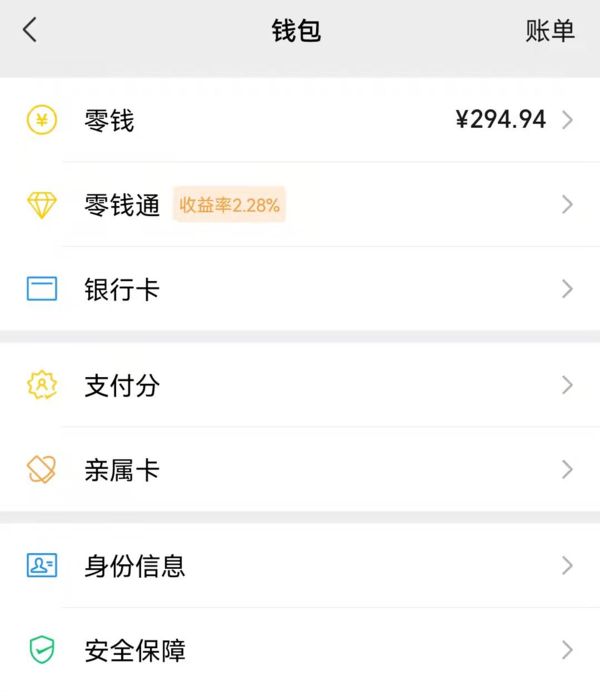This screenshot has height=691, width=600.
Task: Open the 亲属卡 row
Action: point(300,470)
